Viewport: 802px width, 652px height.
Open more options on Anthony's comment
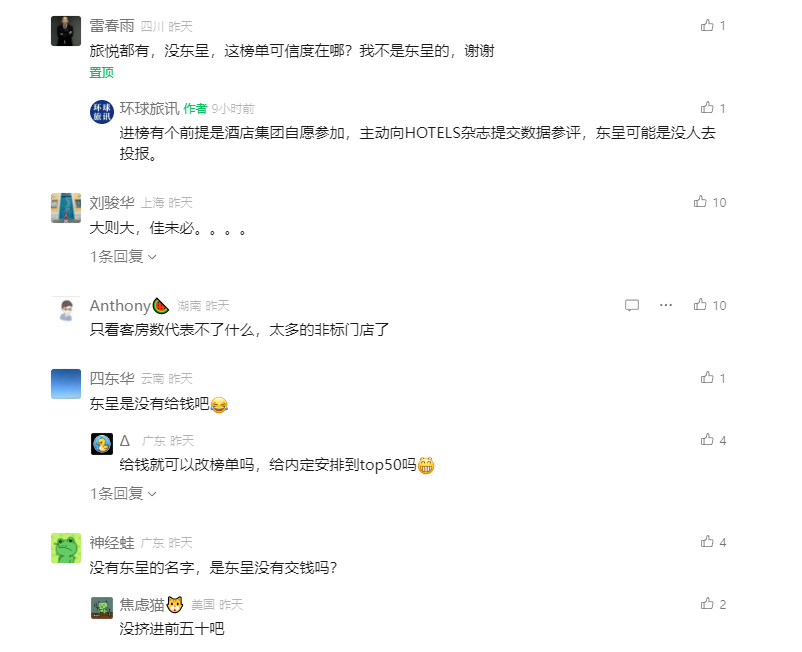[666, 305]
